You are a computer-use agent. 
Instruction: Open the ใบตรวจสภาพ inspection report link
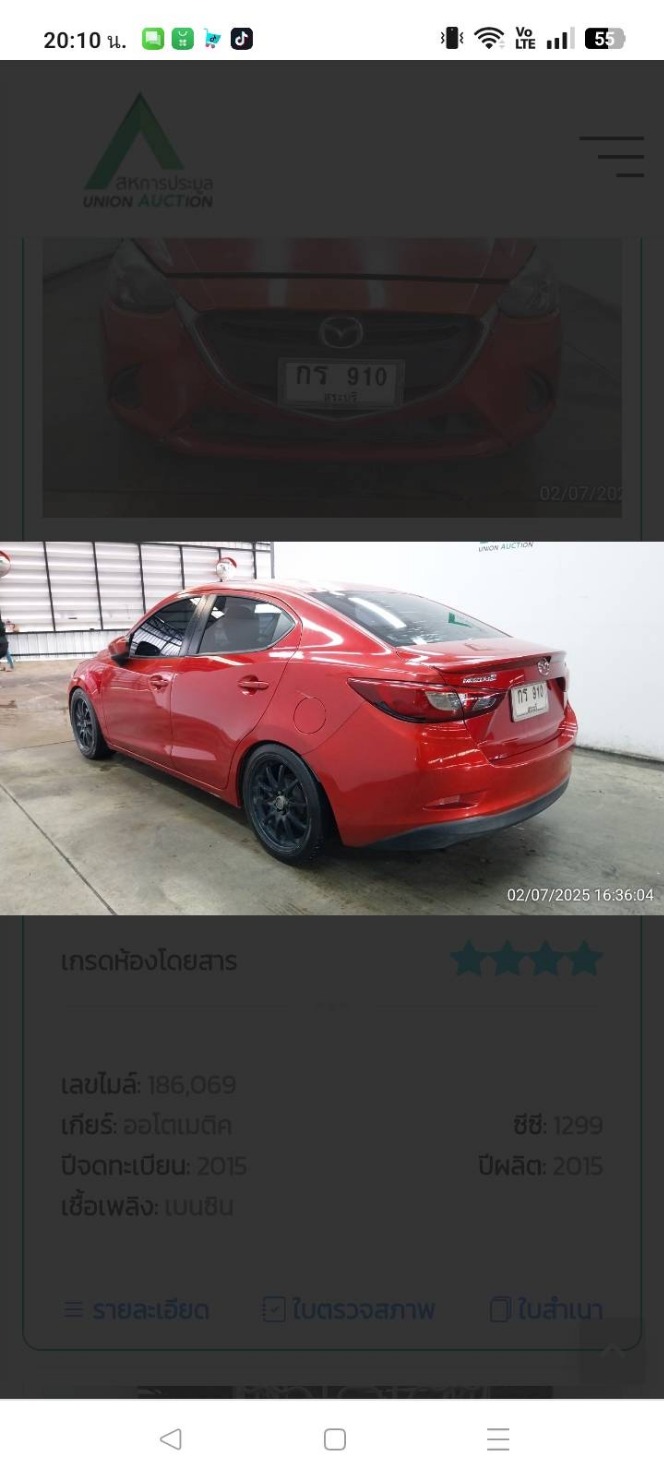click(348, 1310)
